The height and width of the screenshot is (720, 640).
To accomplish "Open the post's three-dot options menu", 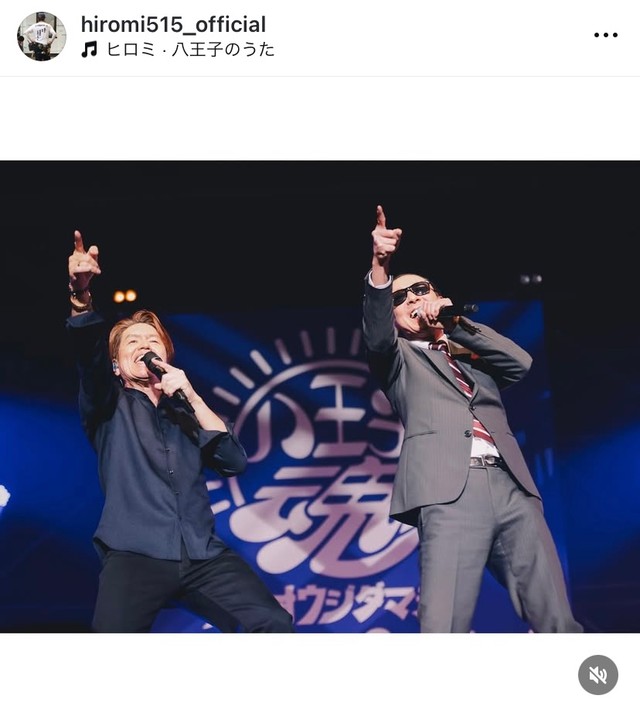I will (606, 35).
